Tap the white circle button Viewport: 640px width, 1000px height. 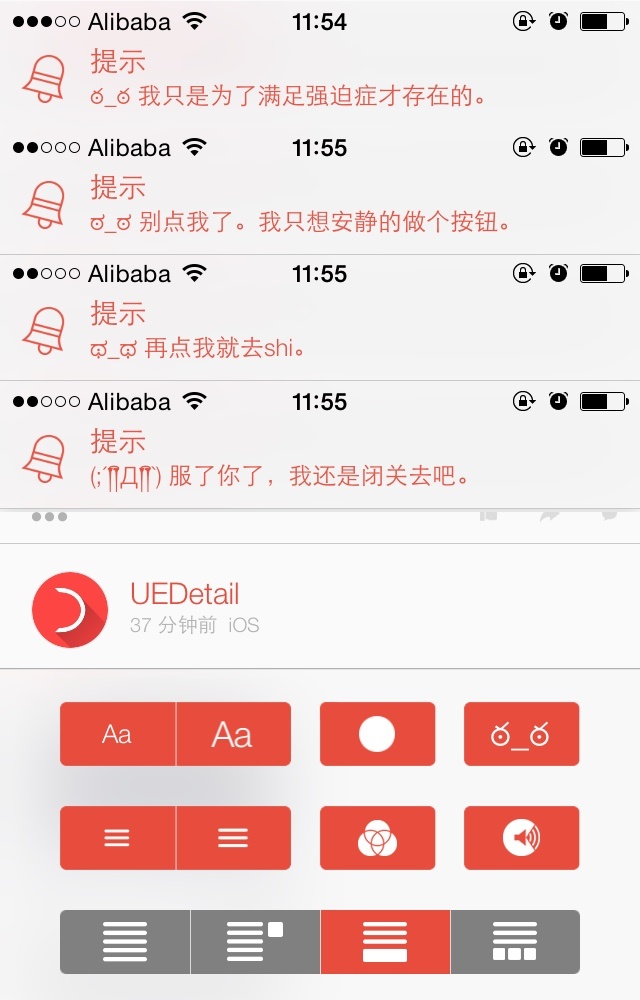click(x=377, y=734)
